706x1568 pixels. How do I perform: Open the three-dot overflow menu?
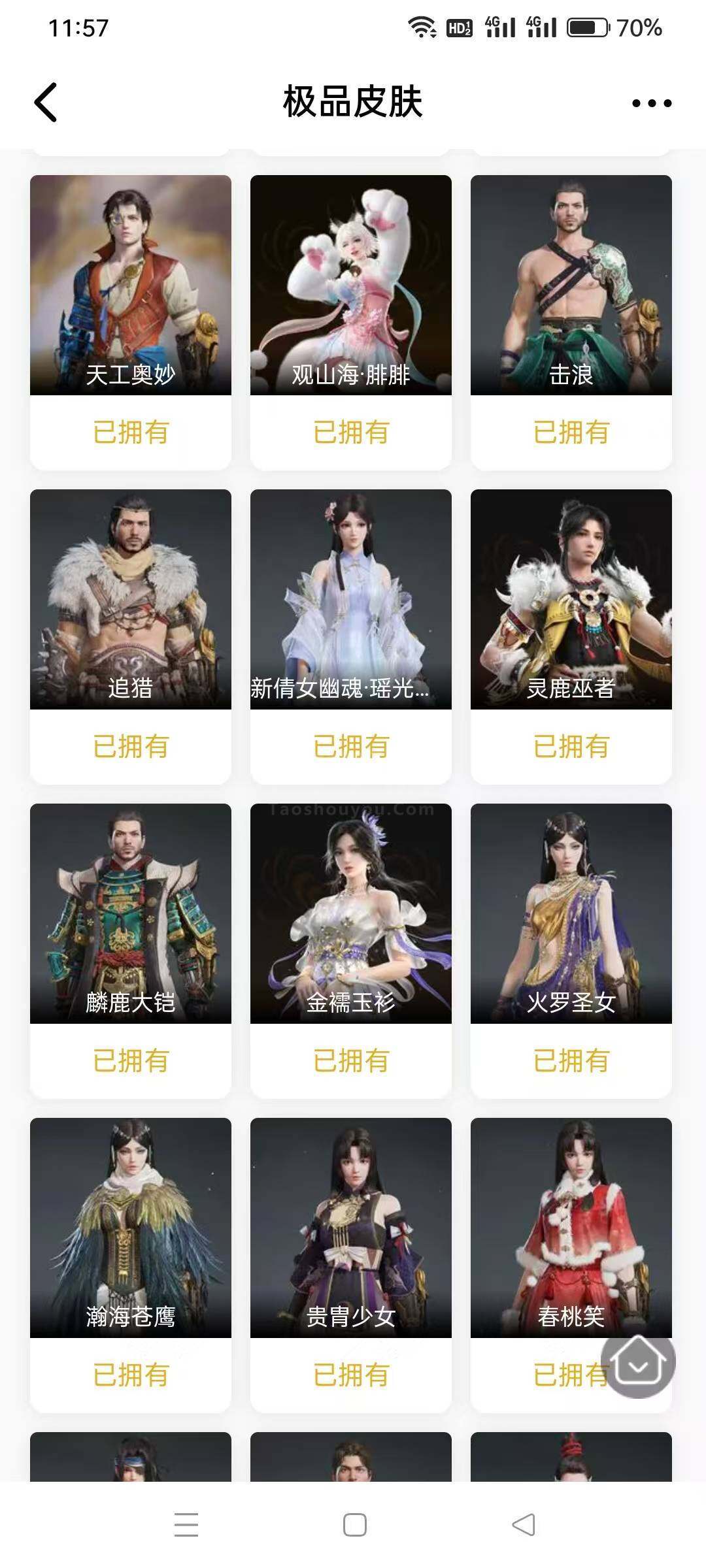[x=651, y=103]
